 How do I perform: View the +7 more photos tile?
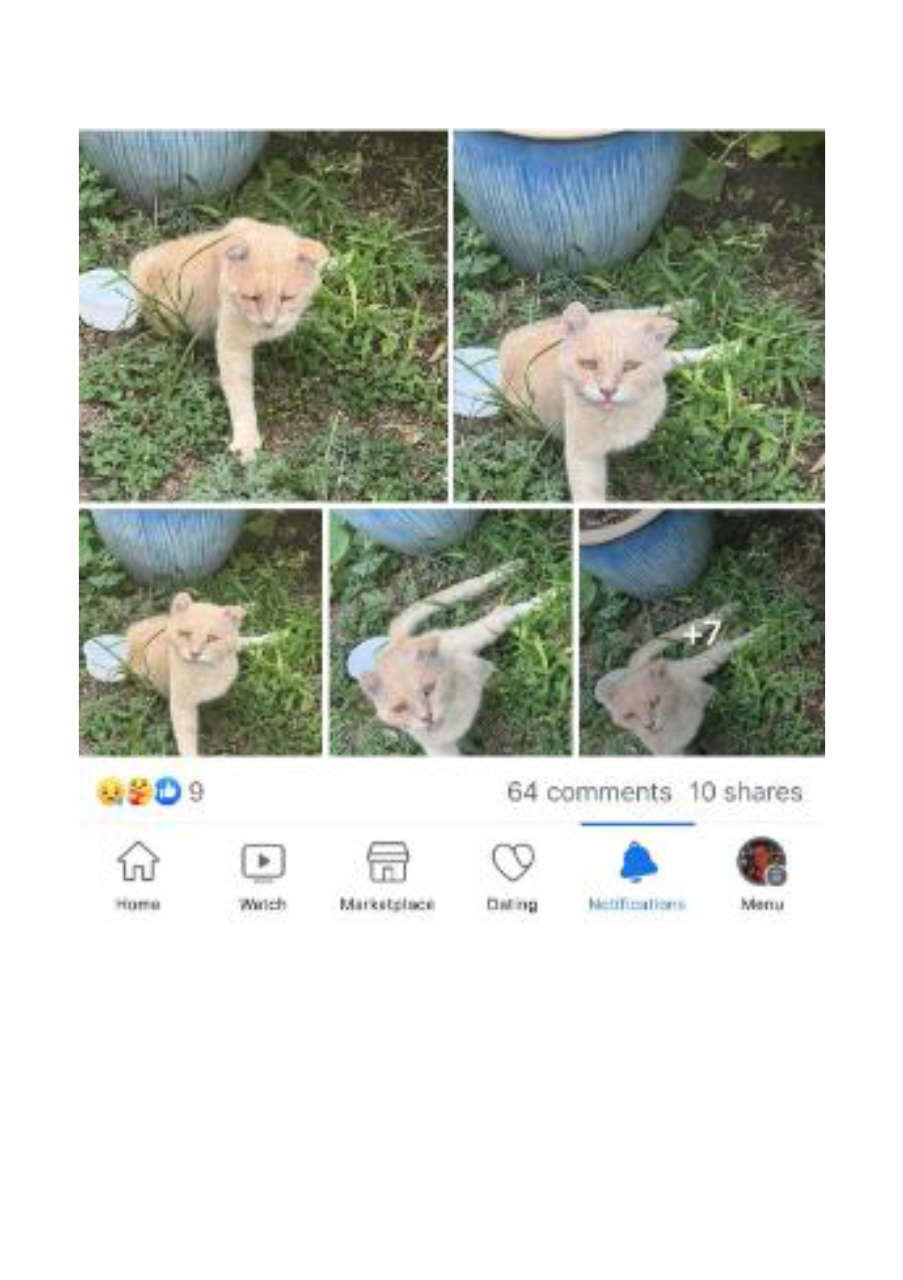click(x=702, y=632)
